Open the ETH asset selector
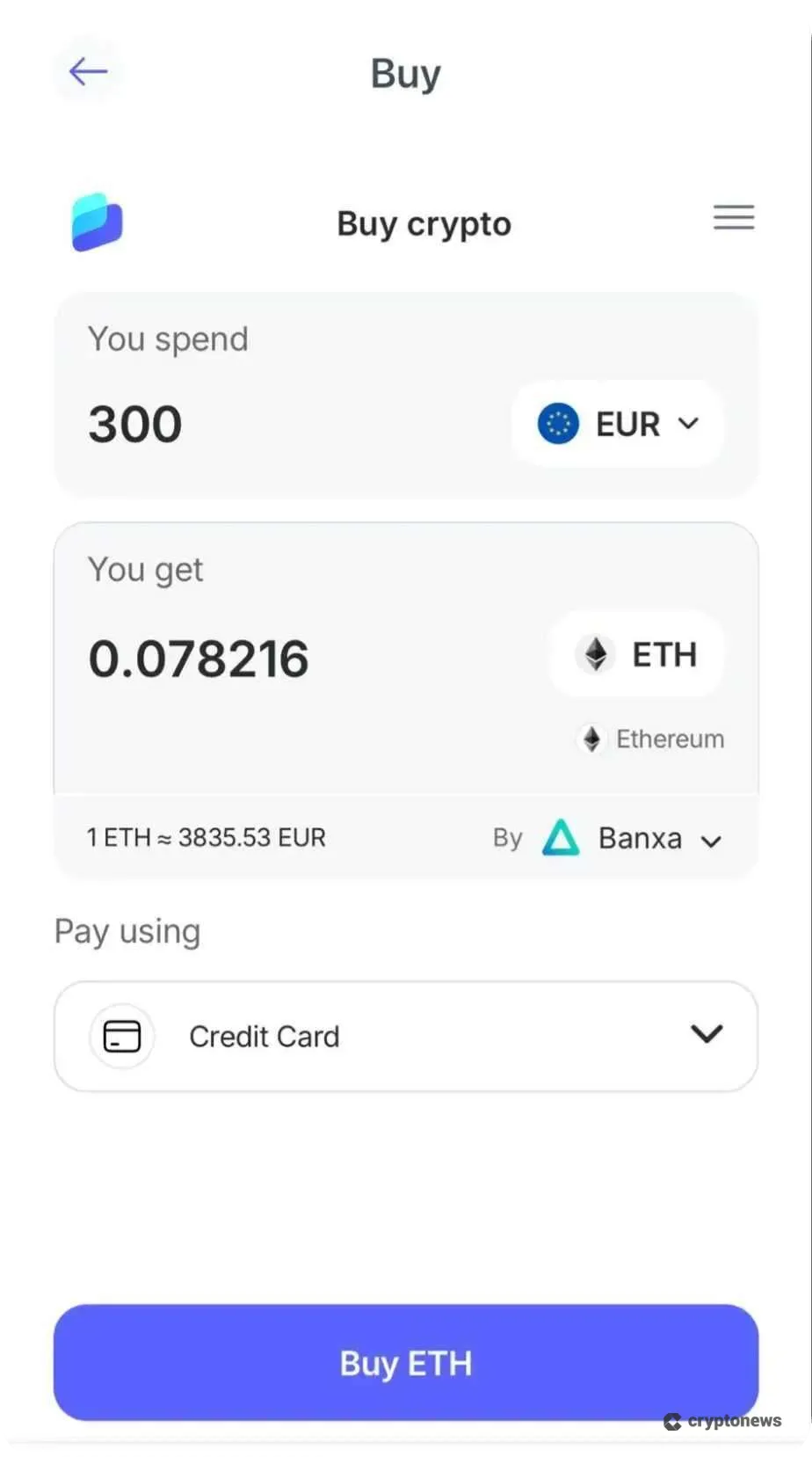This screenshot has height=1457, width=812. pyautogui.click(x=636, y=654)
